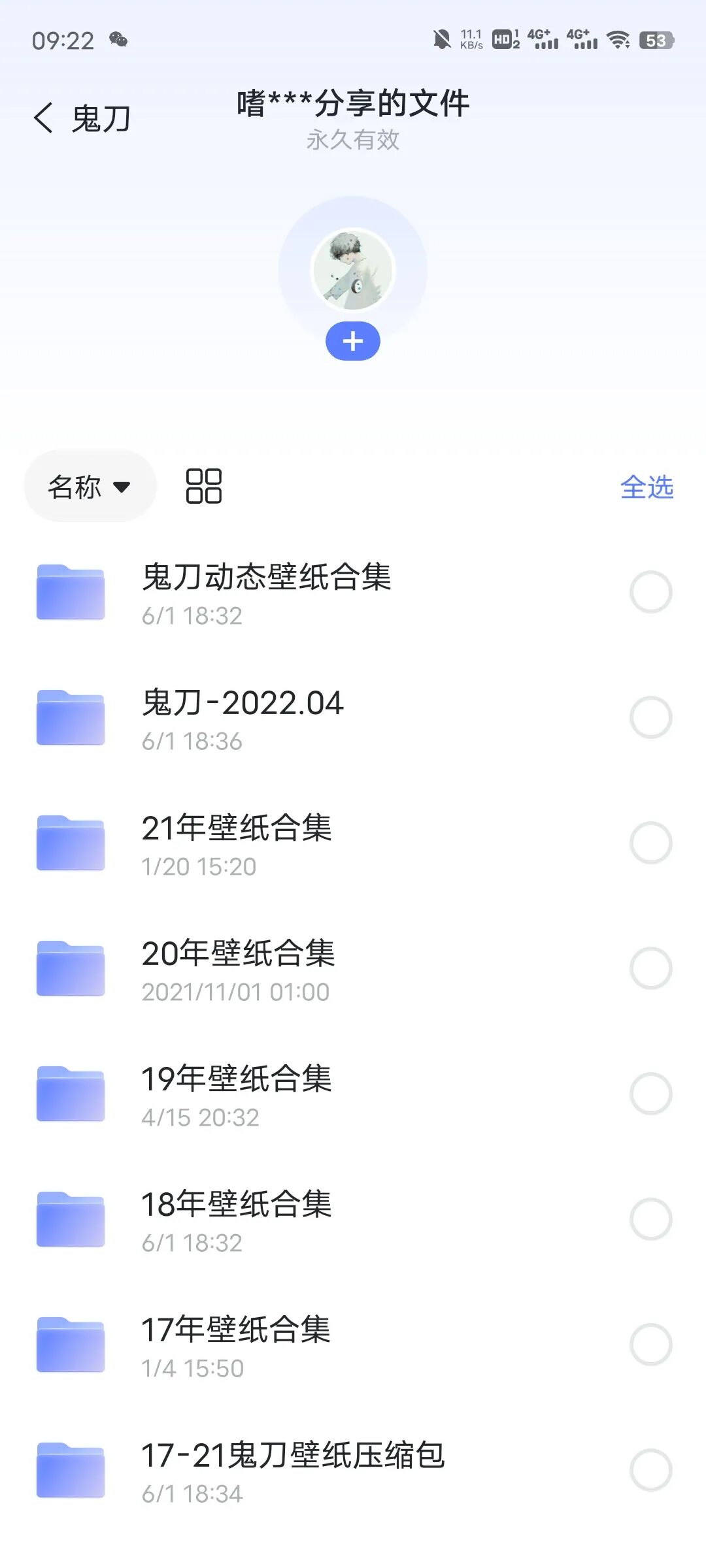The height and width of the screenshot is (1568, 706).
Task: Open the 鬼刀动态壁纸合集 folder
Action: (x=266, y=591)
